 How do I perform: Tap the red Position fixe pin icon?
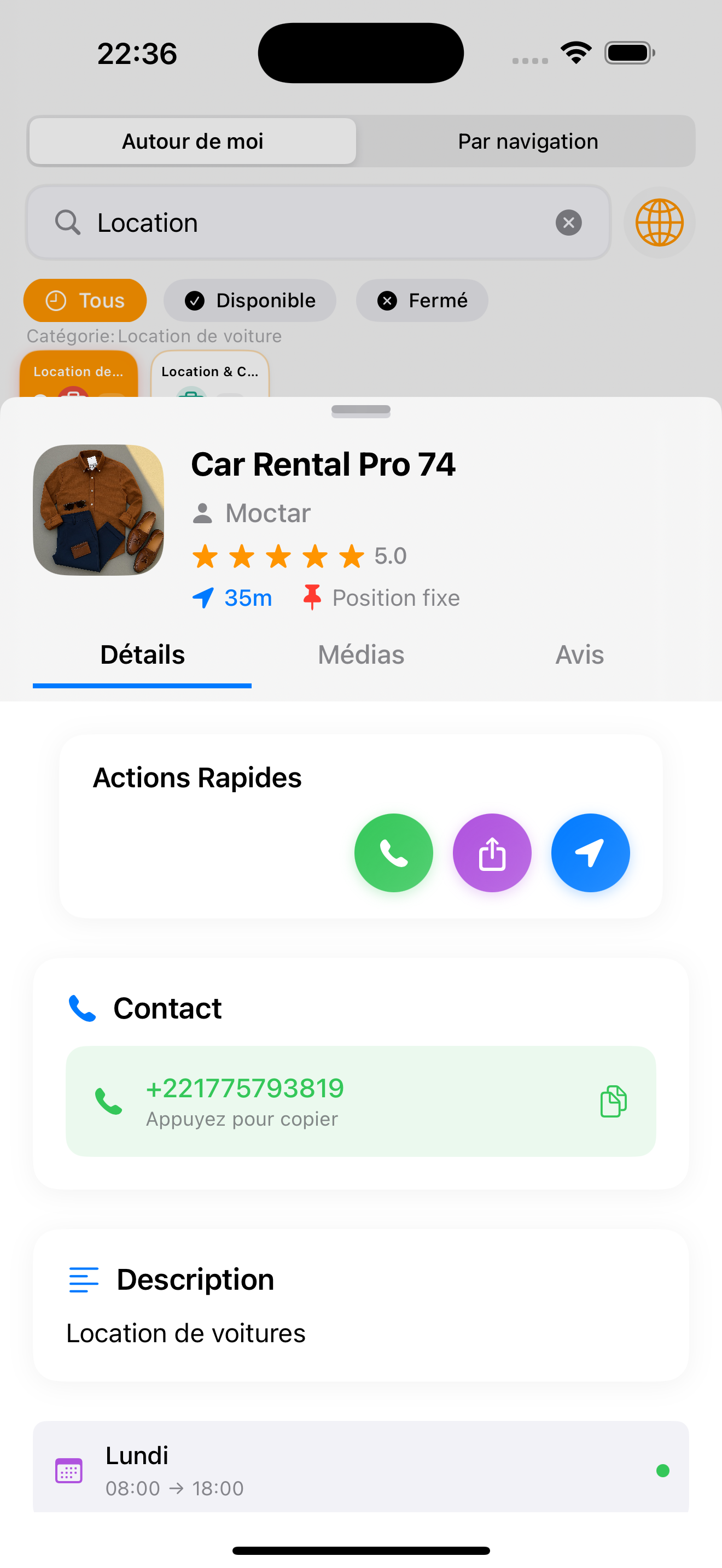coord(312,597)
